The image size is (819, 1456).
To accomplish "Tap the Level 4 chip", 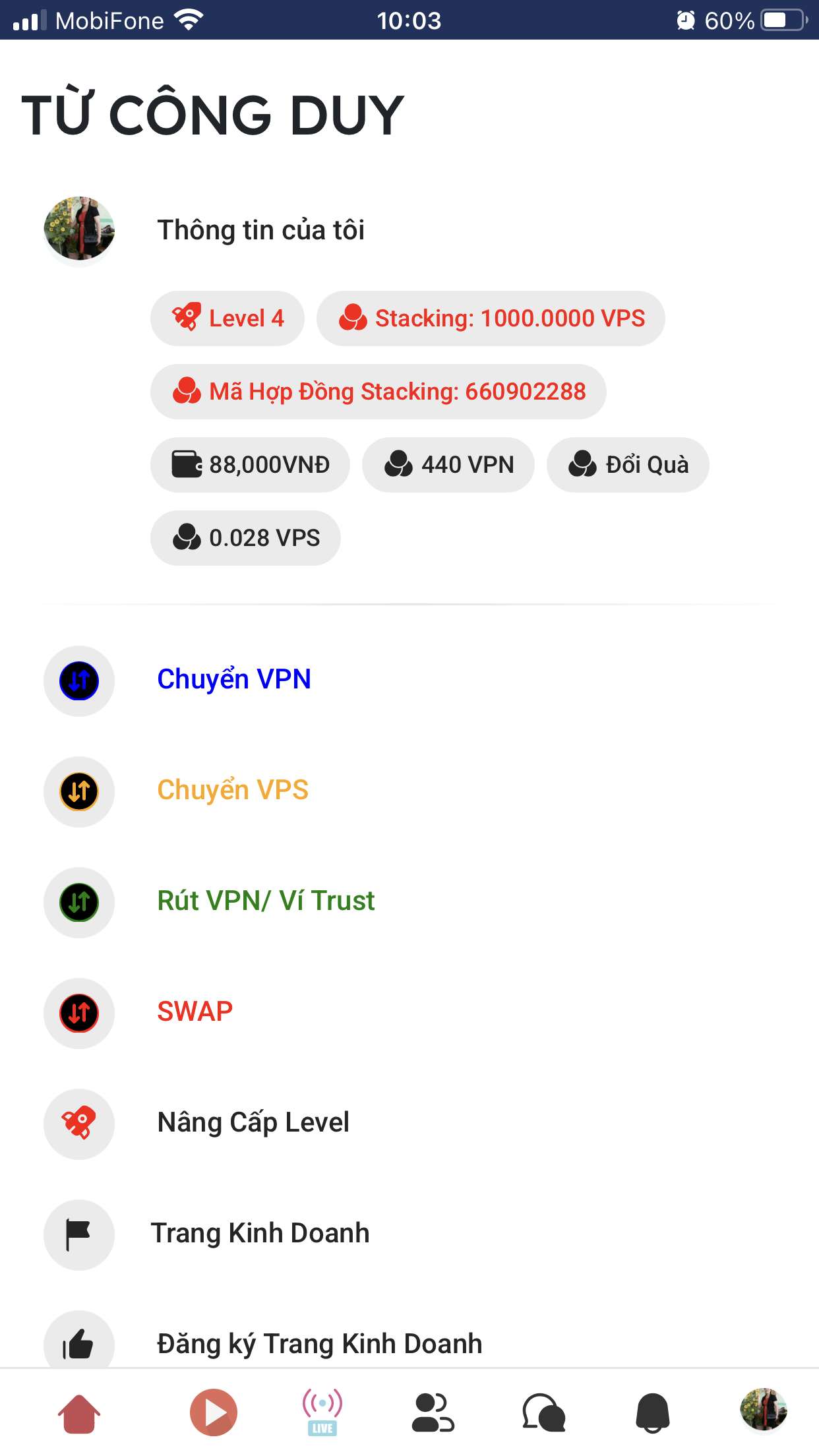I will click(x=228, y=318).
